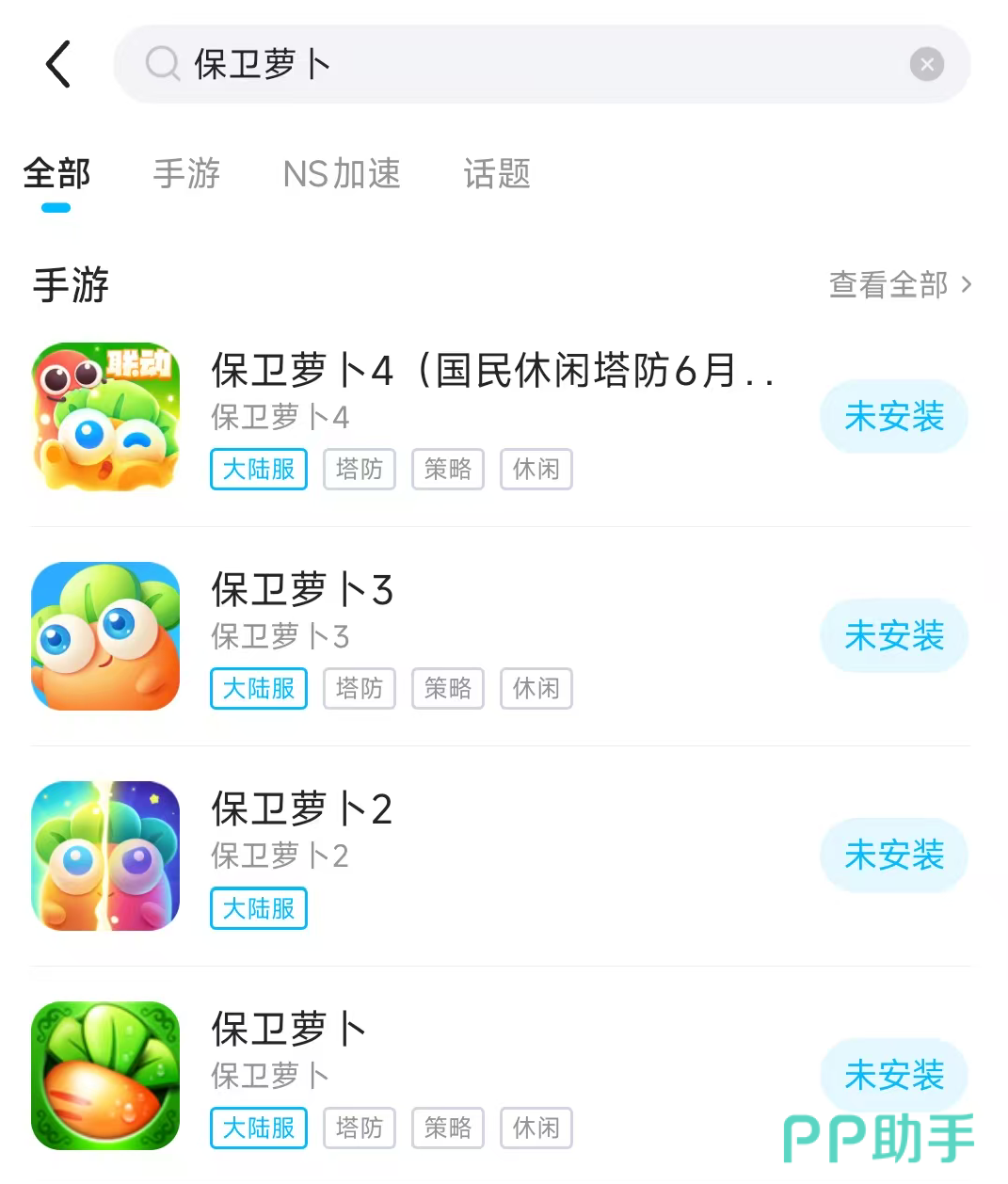Screen dimensions: 1008x1184
Task: Tap the search field containing 保卫萝卜
Action: point(527,64)
